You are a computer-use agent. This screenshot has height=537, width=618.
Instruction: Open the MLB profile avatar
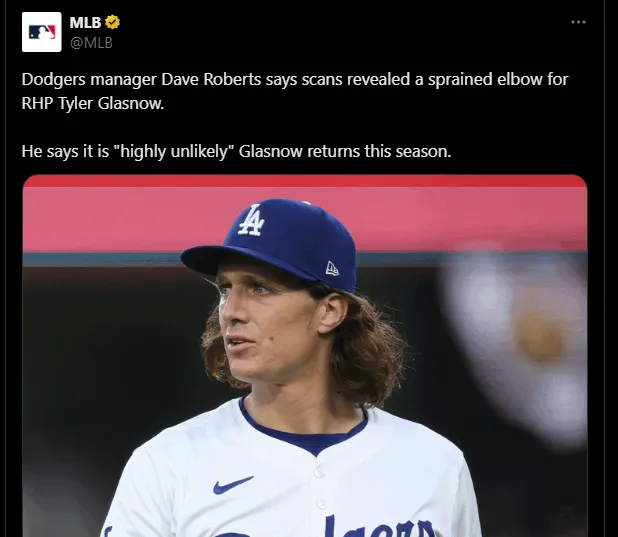pos(41,32)
